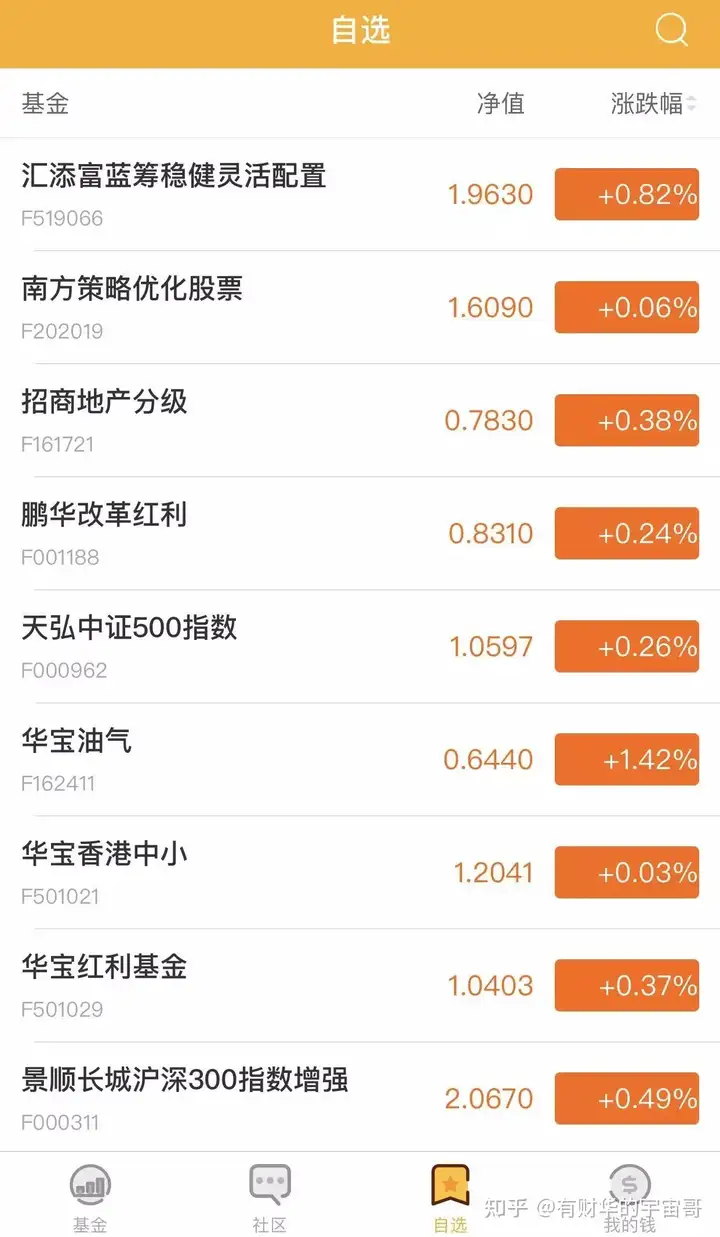Open fund 鹏华改革红利
The height and width of the screenshot is (1237, 720).
click(360, 533)
